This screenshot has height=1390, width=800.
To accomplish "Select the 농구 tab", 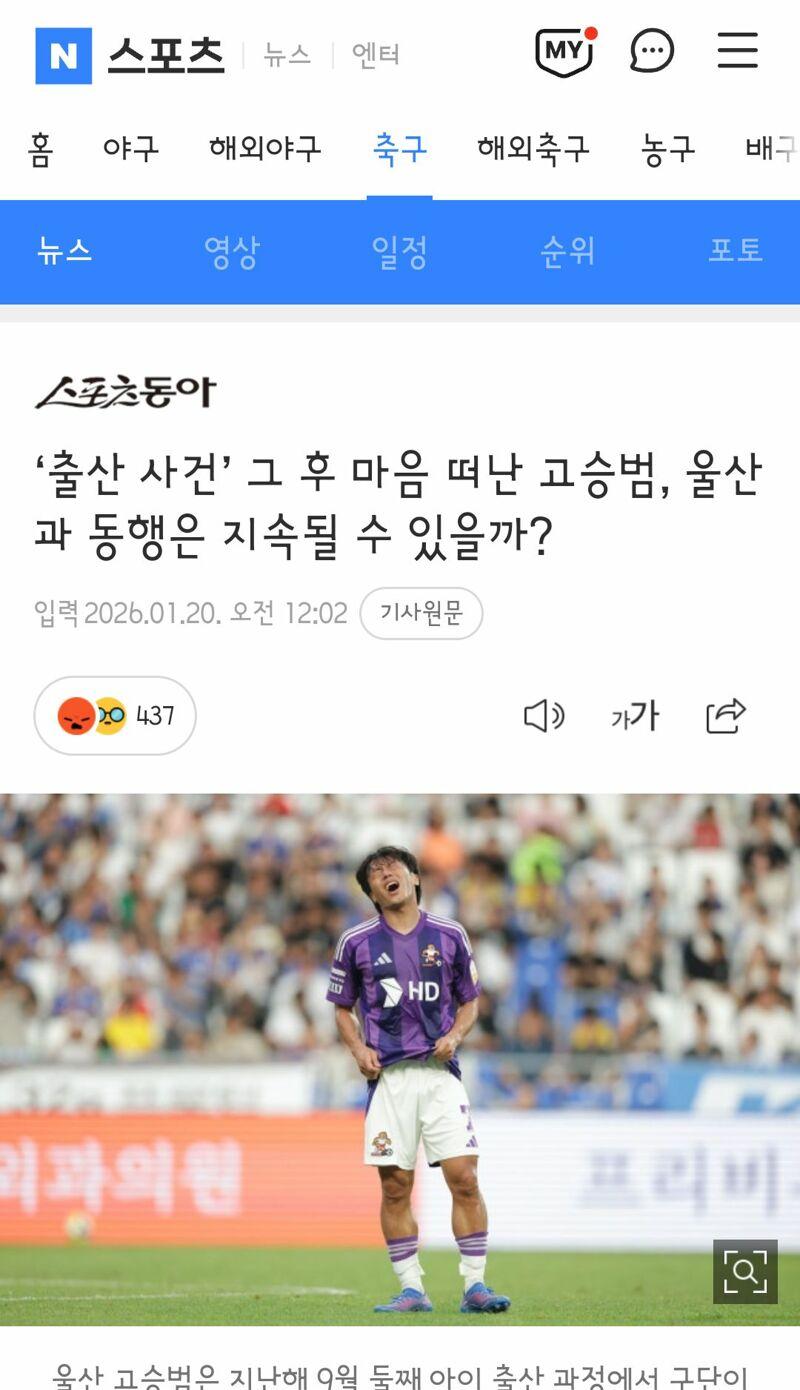I will [667, 150].
